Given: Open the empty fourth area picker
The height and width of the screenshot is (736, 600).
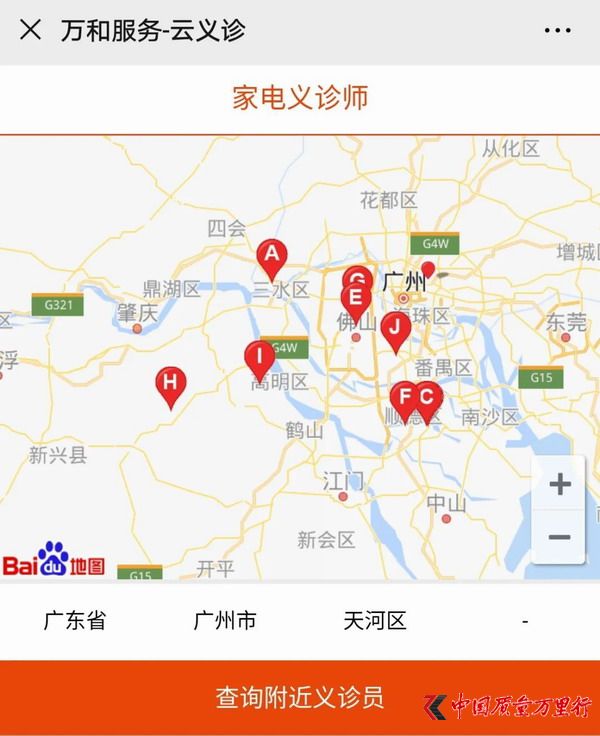Looking at the screenshot, I should 525,621.
